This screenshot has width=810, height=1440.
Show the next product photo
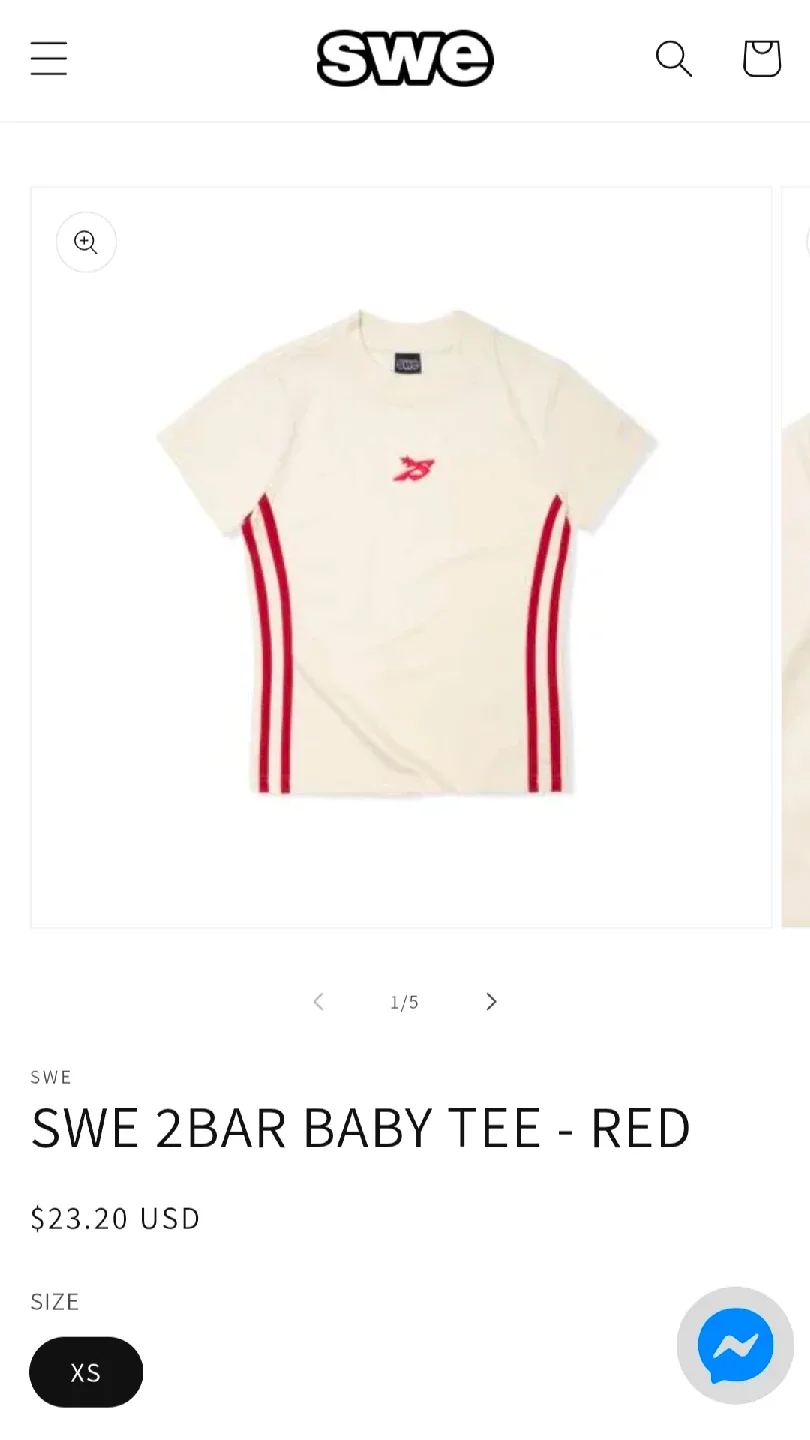pos(490,1001)
